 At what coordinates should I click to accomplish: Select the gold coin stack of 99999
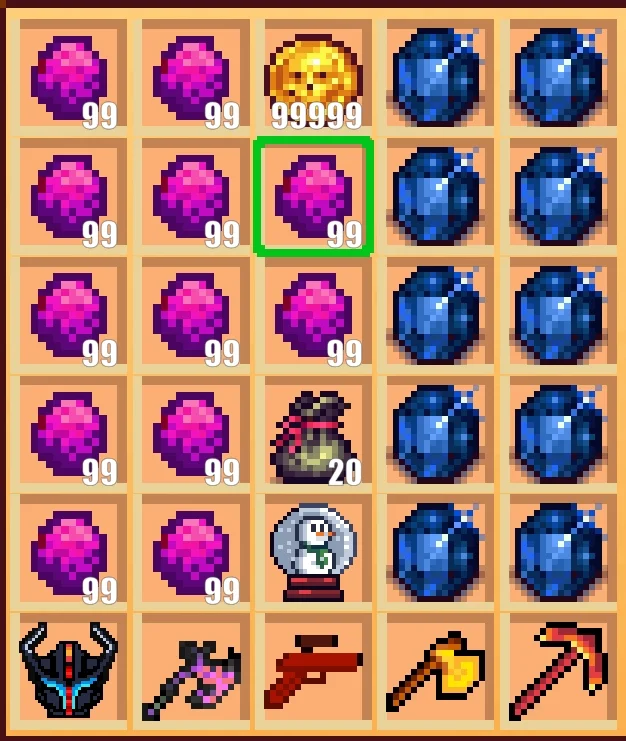[313, 76]
